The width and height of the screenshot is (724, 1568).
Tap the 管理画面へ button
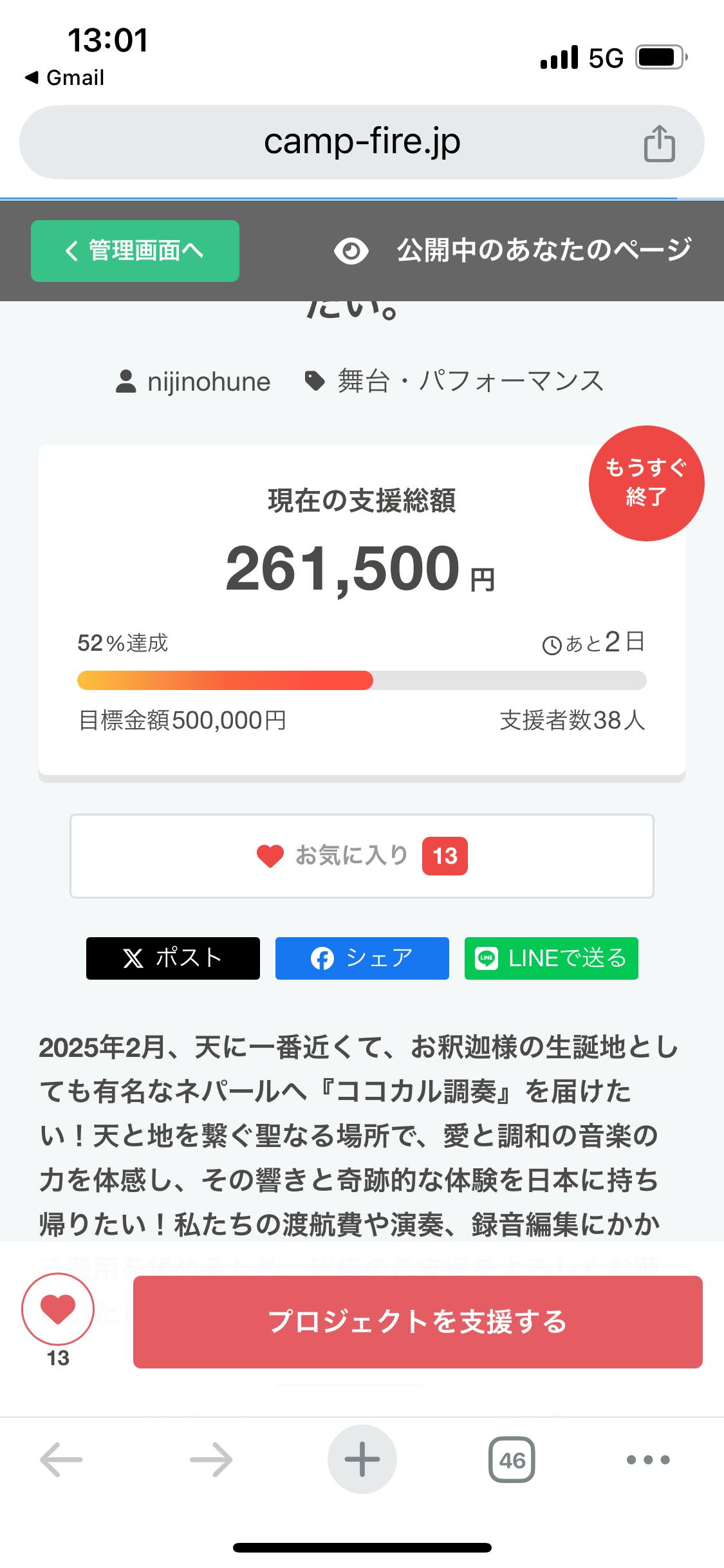click(x=135, y=251)
